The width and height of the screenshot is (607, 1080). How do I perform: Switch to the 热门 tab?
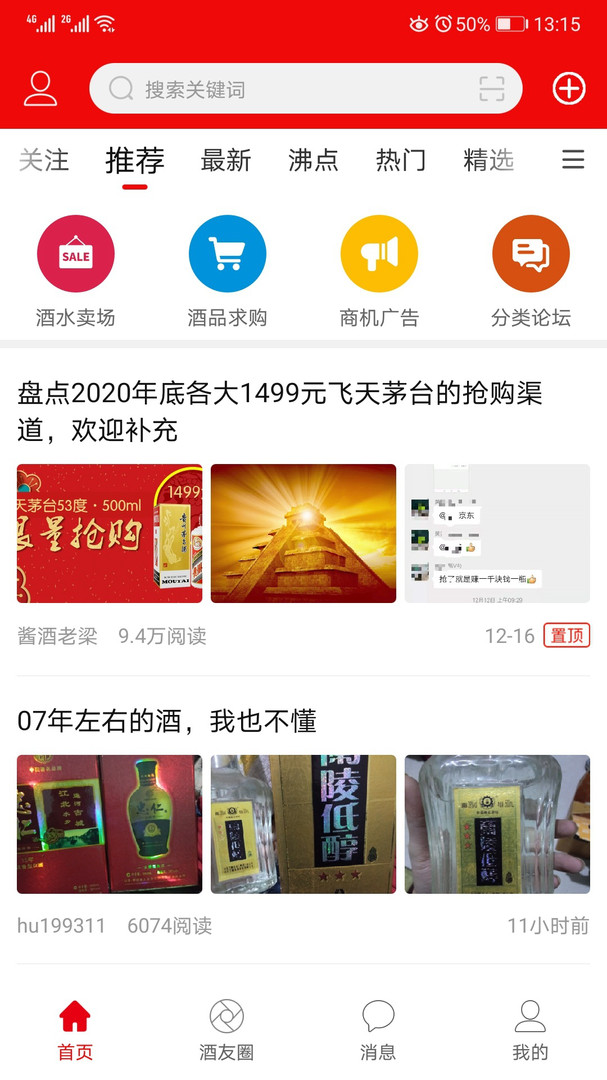click(x=401, y=160)
